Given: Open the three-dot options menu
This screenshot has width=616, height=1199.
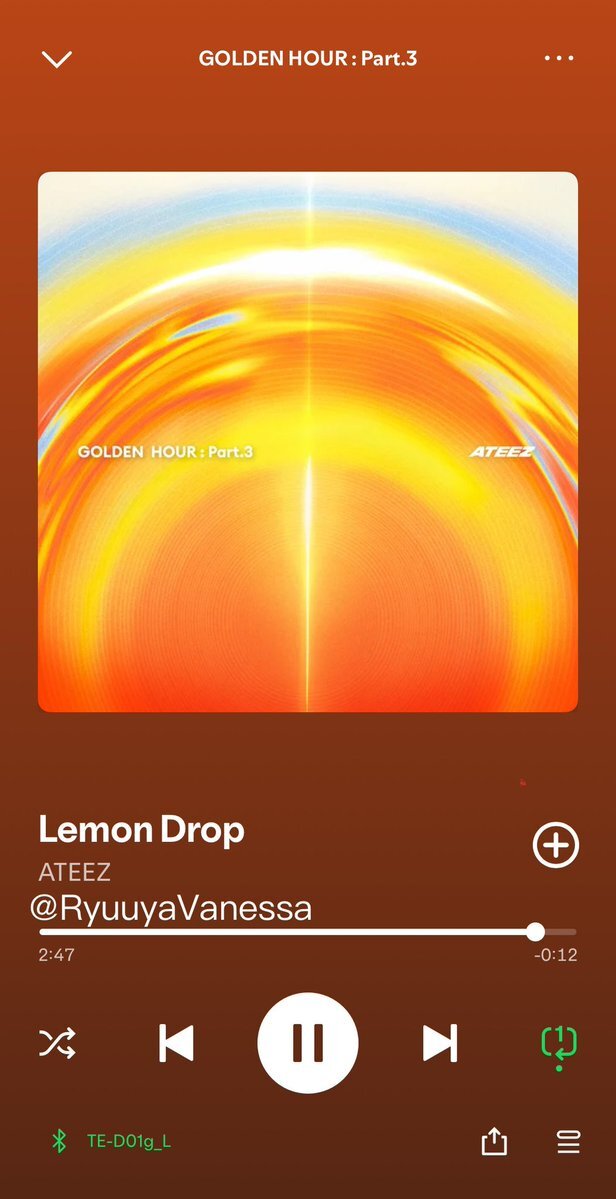Looking at the screenshot, I should pyautogui.click(x=559, y=58).
